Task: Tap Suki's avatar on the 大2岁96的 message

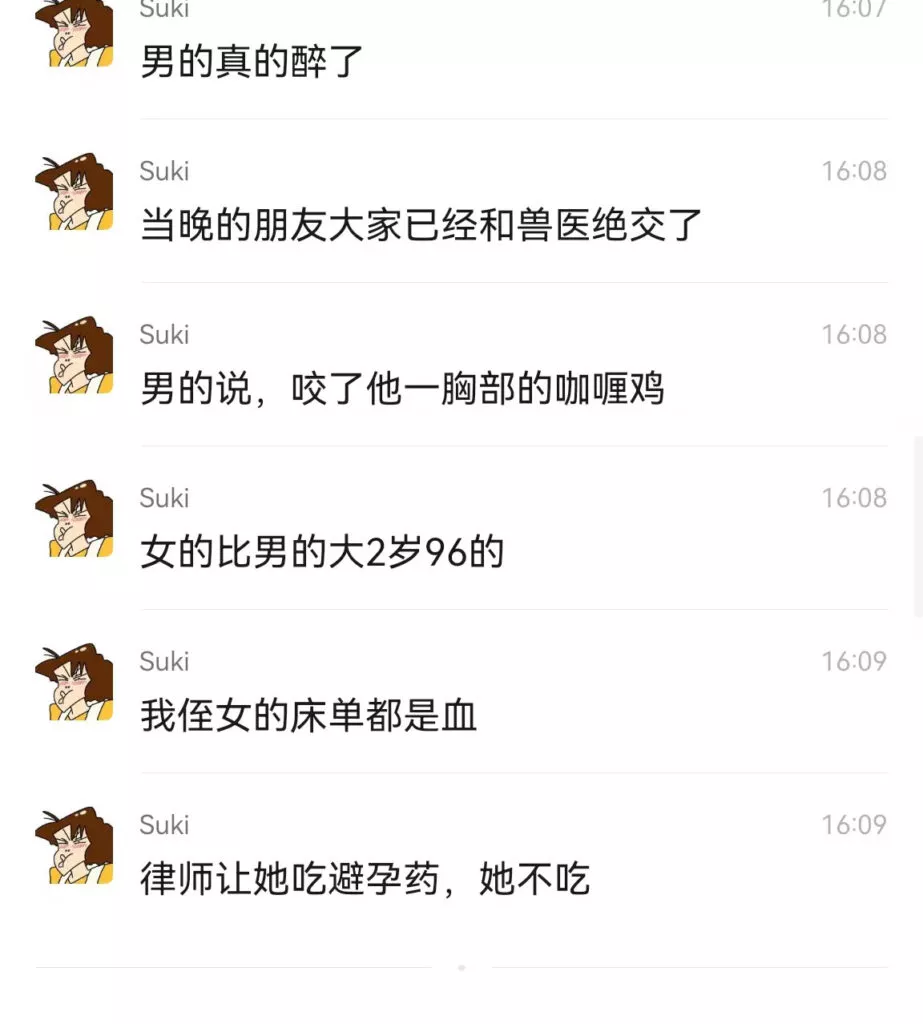Action: point(74,519)
